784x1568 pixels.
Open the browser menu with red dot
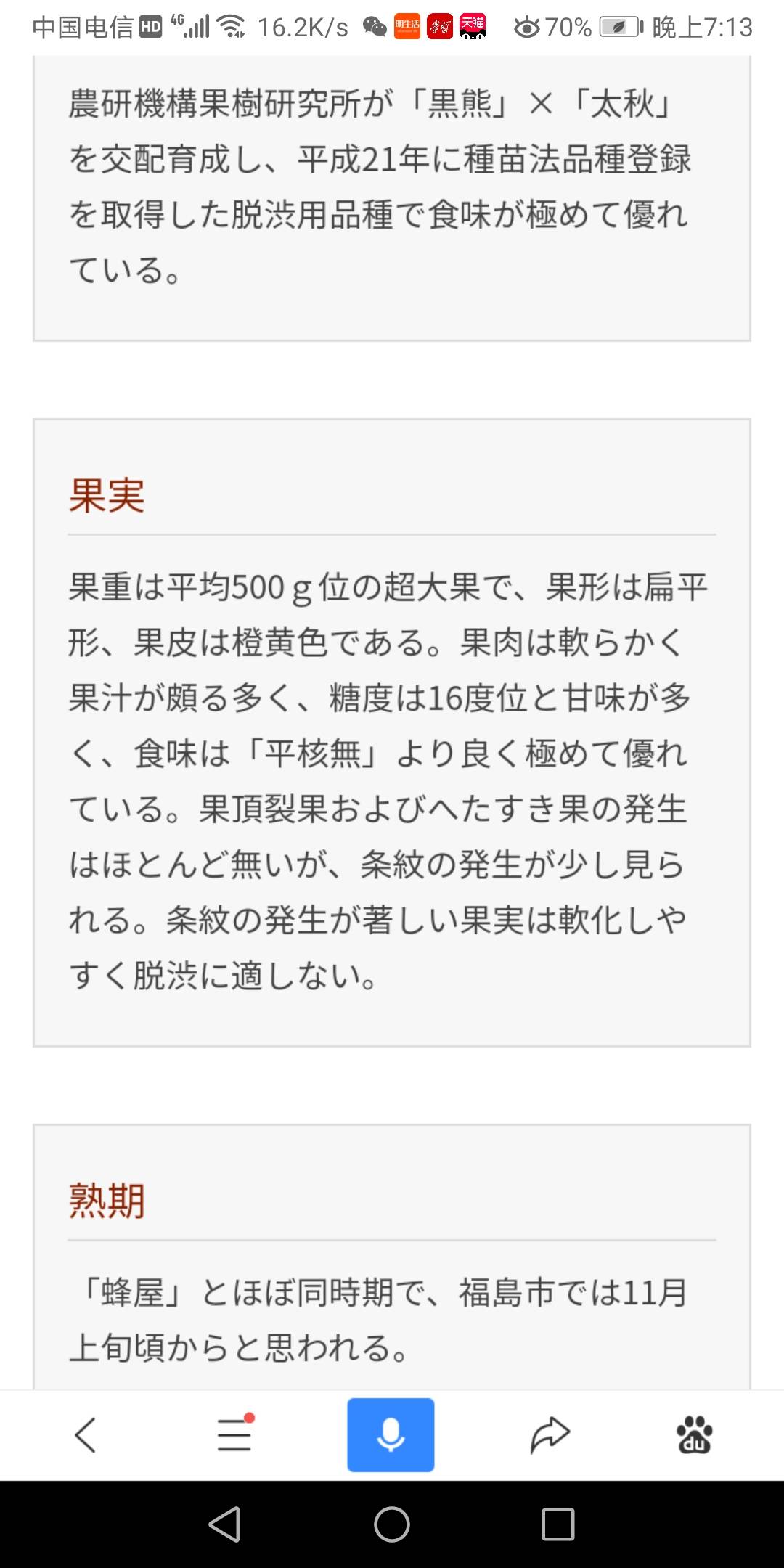click(x=235, y=1433)
